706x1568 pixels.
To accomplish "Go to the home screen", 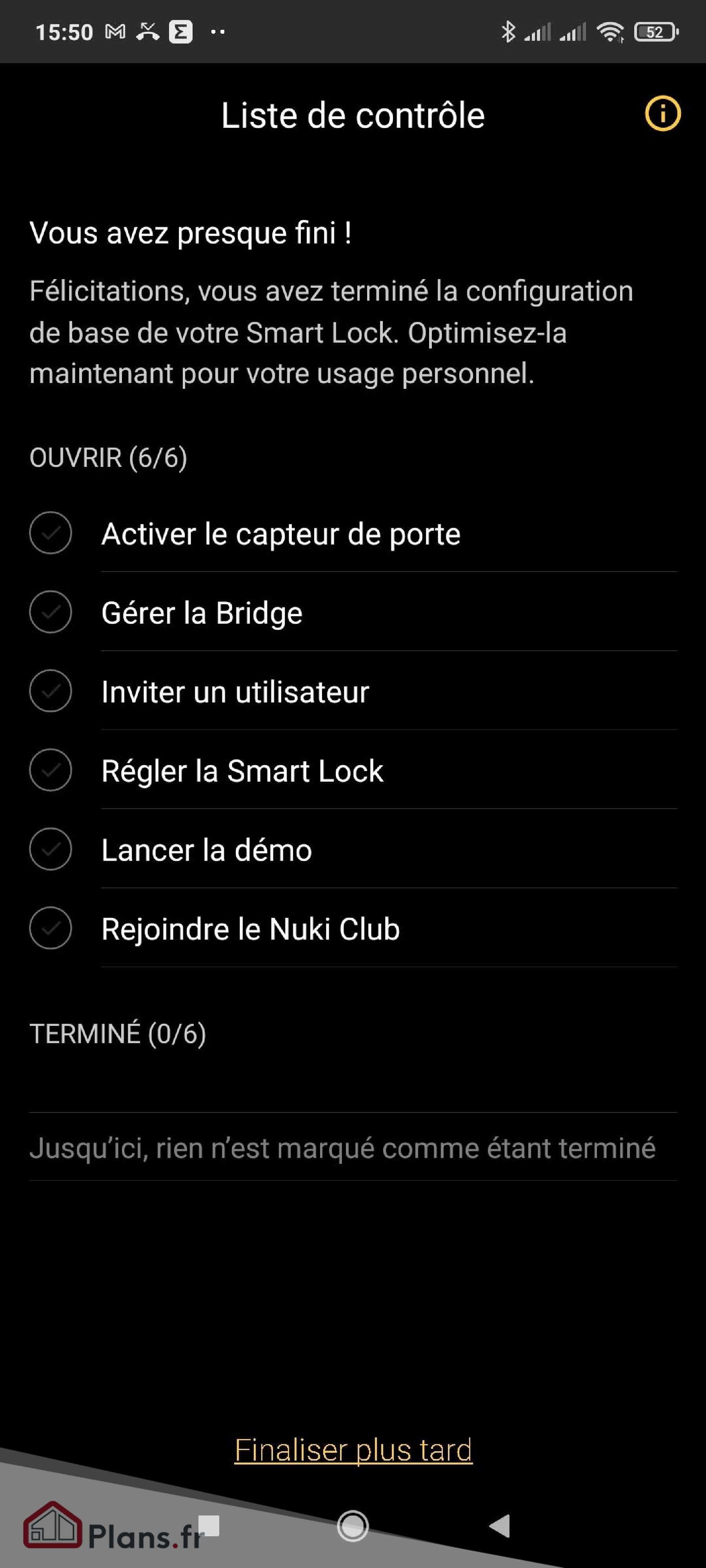I will [353, 1526].
